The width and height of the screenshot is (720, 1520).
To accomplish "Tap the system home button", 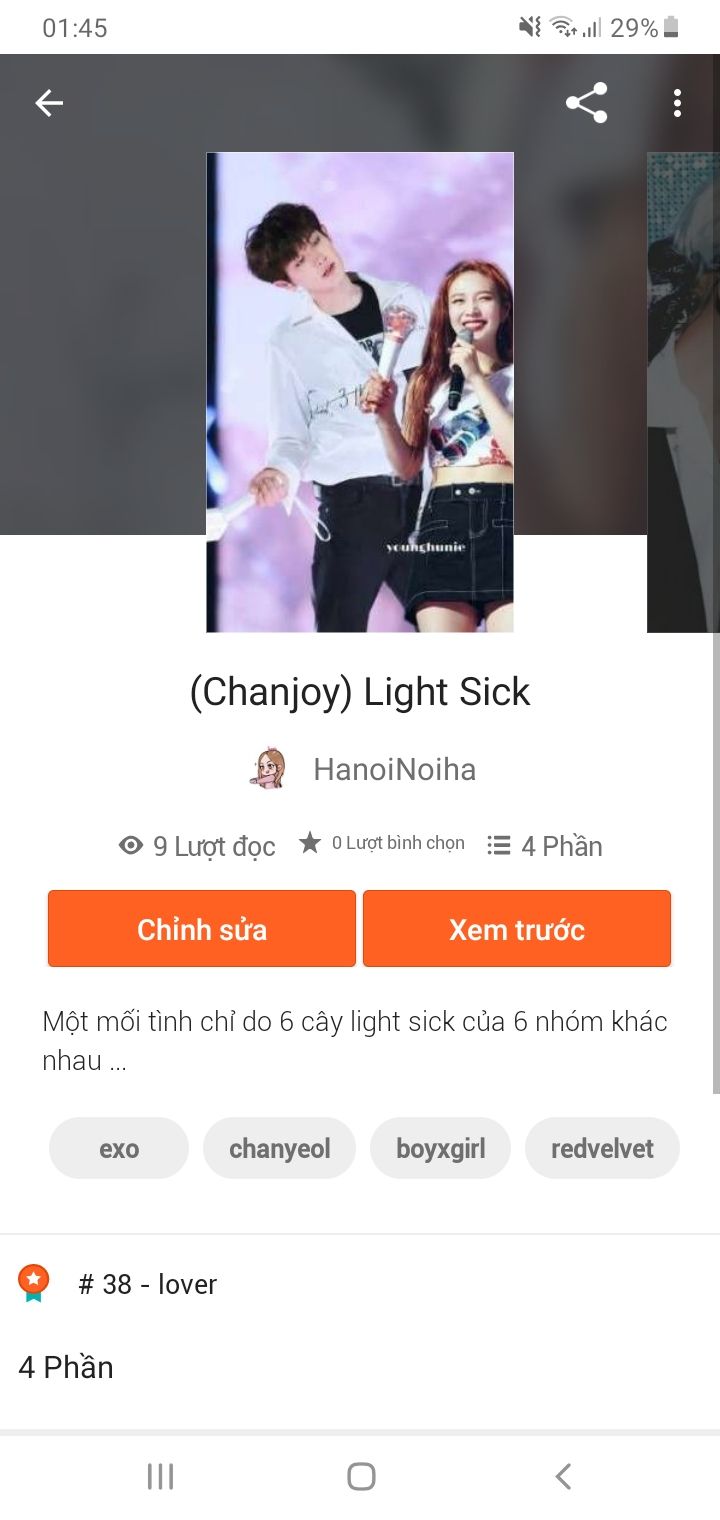I will (361, 1476).
